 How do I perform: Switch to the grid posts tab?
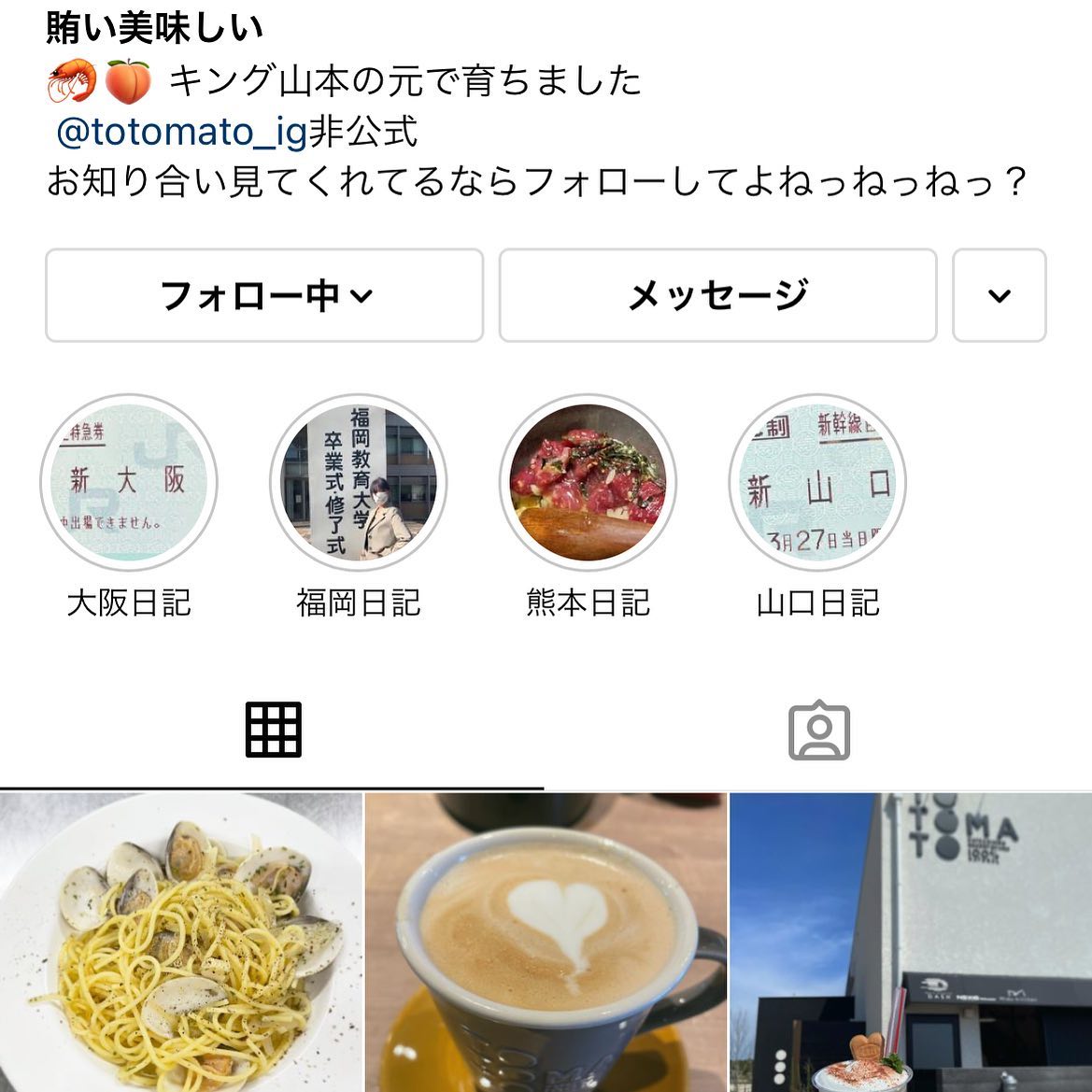[x=274, y=730]
